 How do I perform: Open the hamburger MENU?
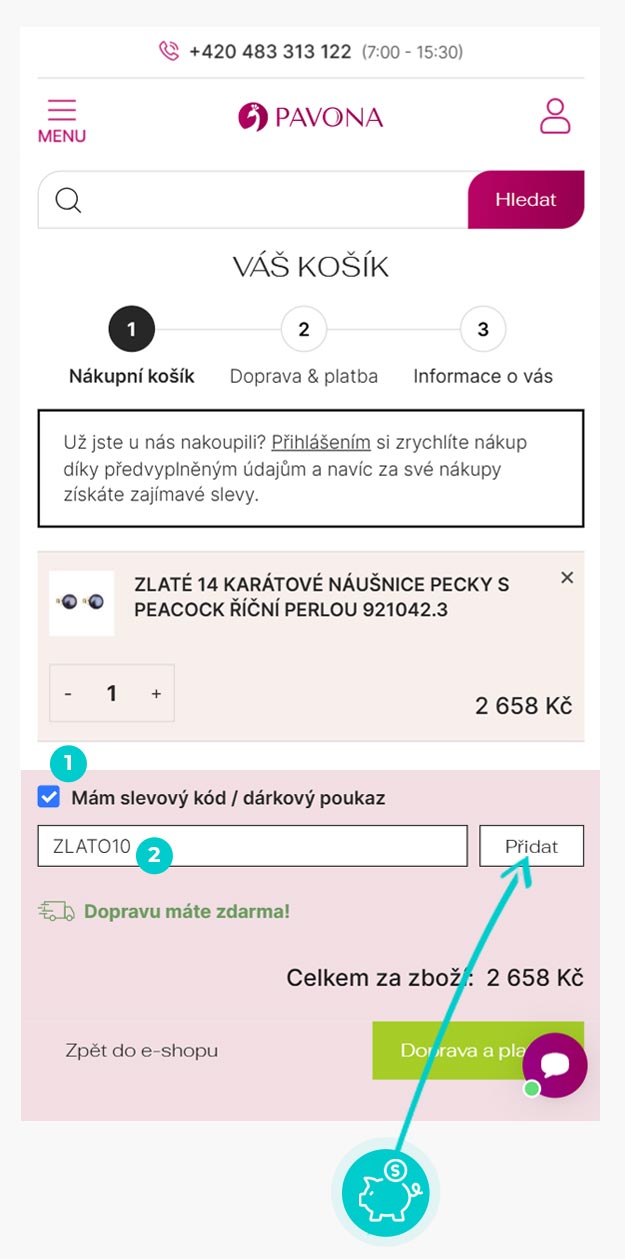point(61,120)
